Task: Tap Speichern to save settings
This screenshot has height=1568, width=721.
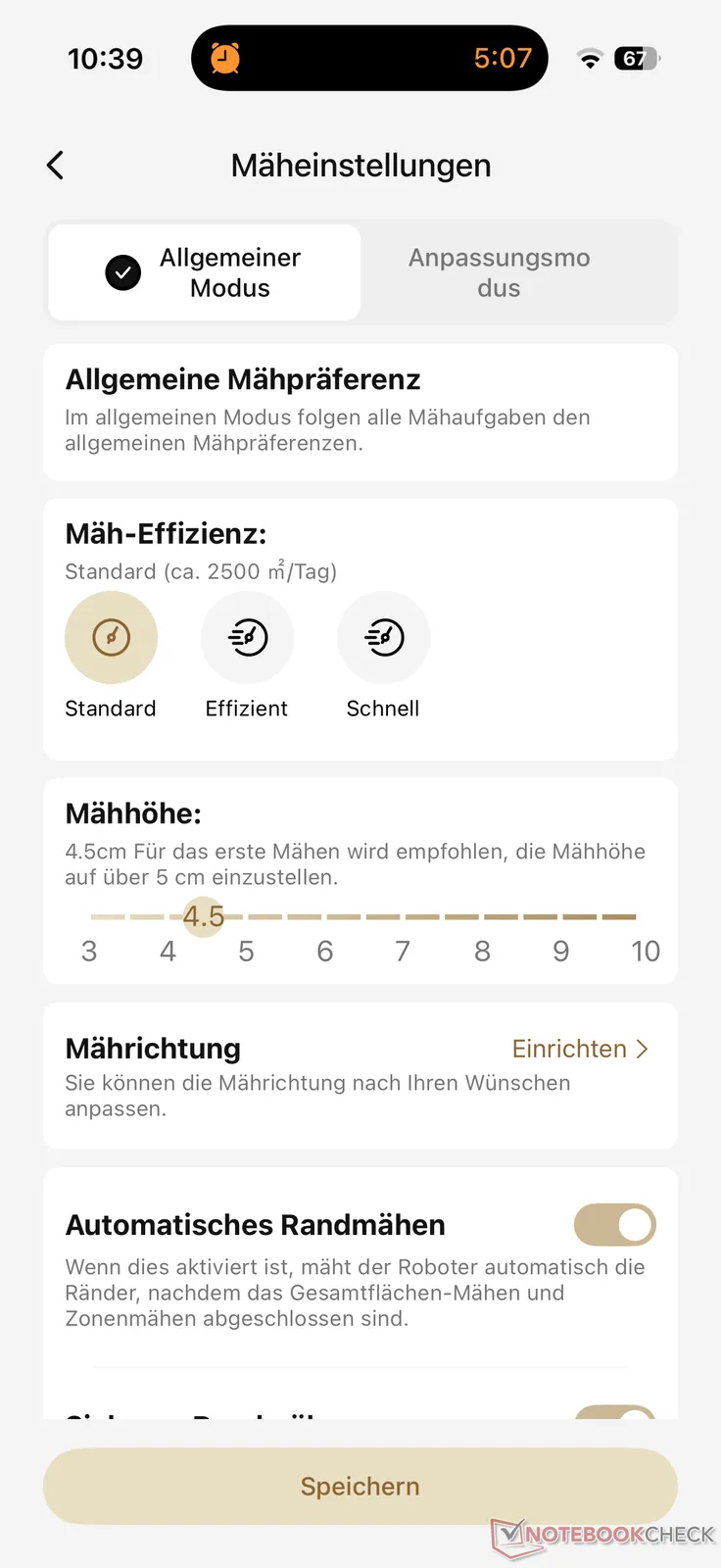Action: [360, 1487]
